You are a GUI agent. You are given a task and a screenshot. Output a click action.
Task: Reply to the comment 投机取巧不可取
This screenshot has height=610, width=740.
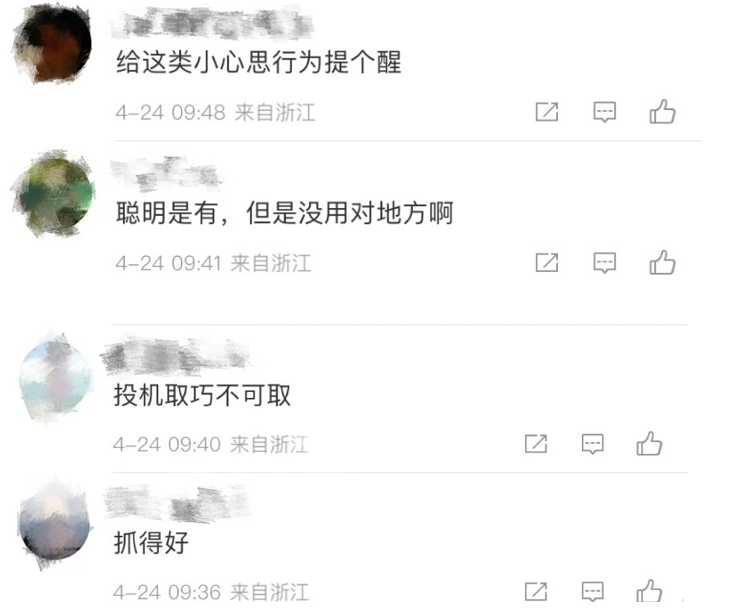(593, 443)
